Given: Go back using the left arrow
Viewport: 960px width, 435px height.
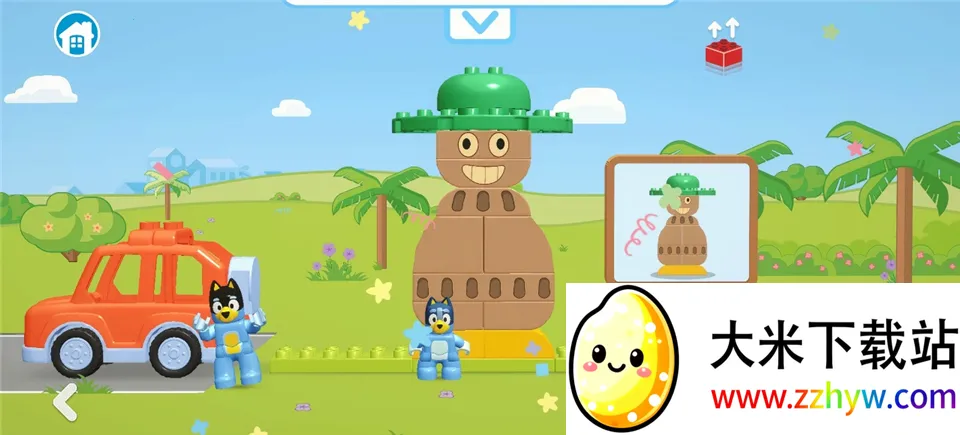Looking at the screenshot, I should coord(65,401).
